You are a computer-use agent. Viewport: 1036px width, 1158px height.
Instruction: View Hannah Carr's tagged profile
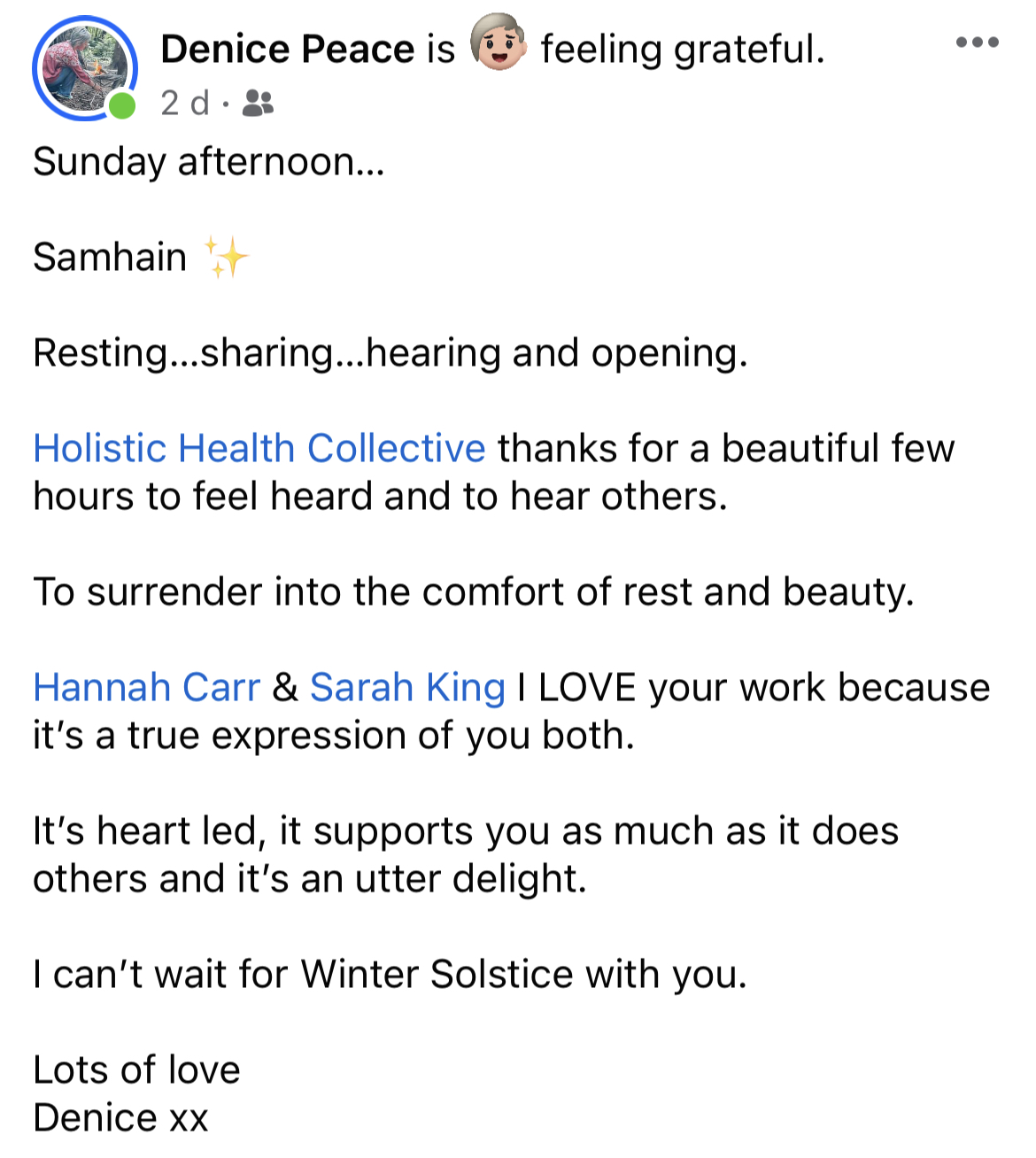point(147,688)
